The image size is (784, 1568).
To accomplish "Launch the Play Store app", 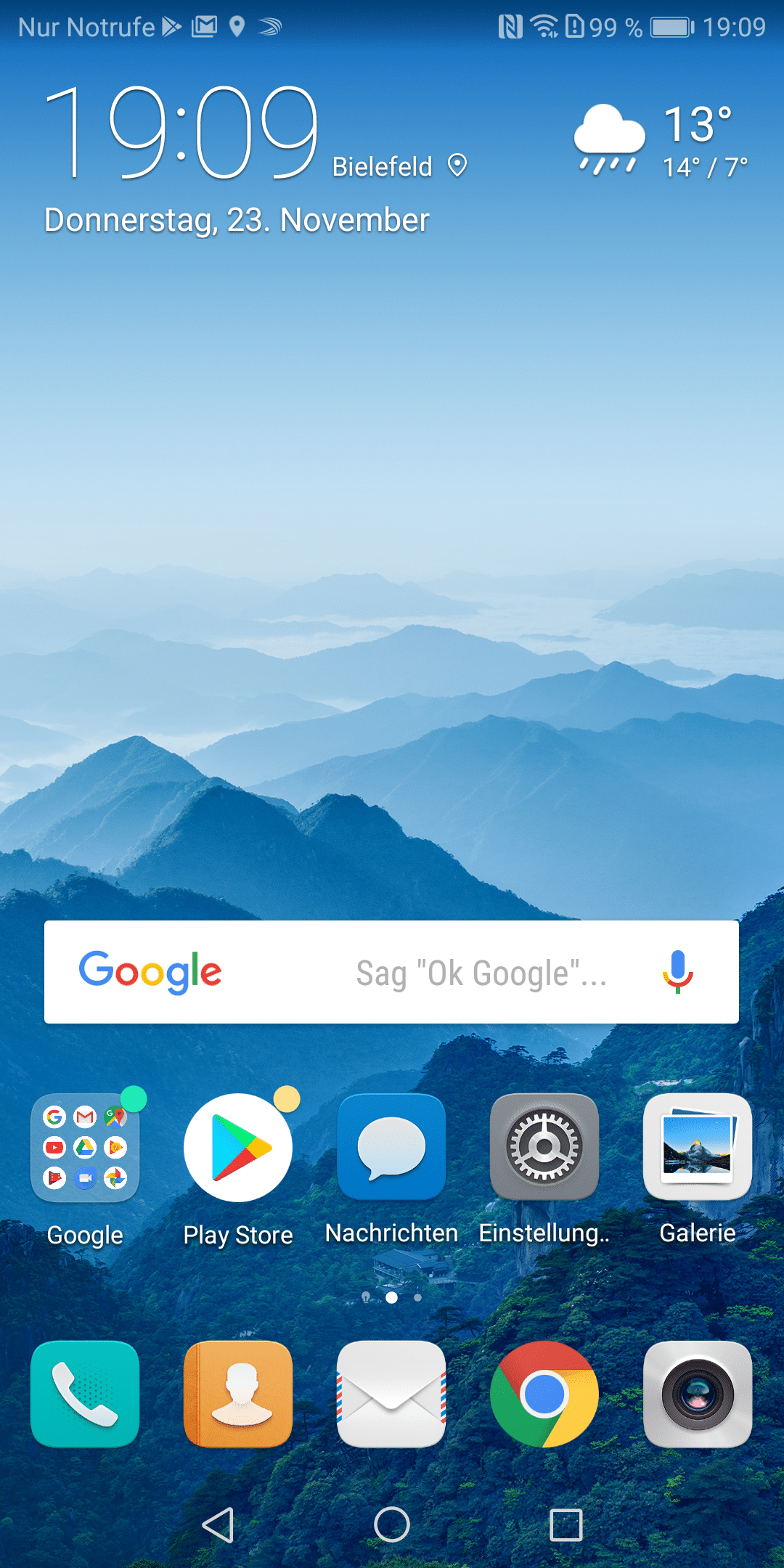I will (x=238, y=1148).
